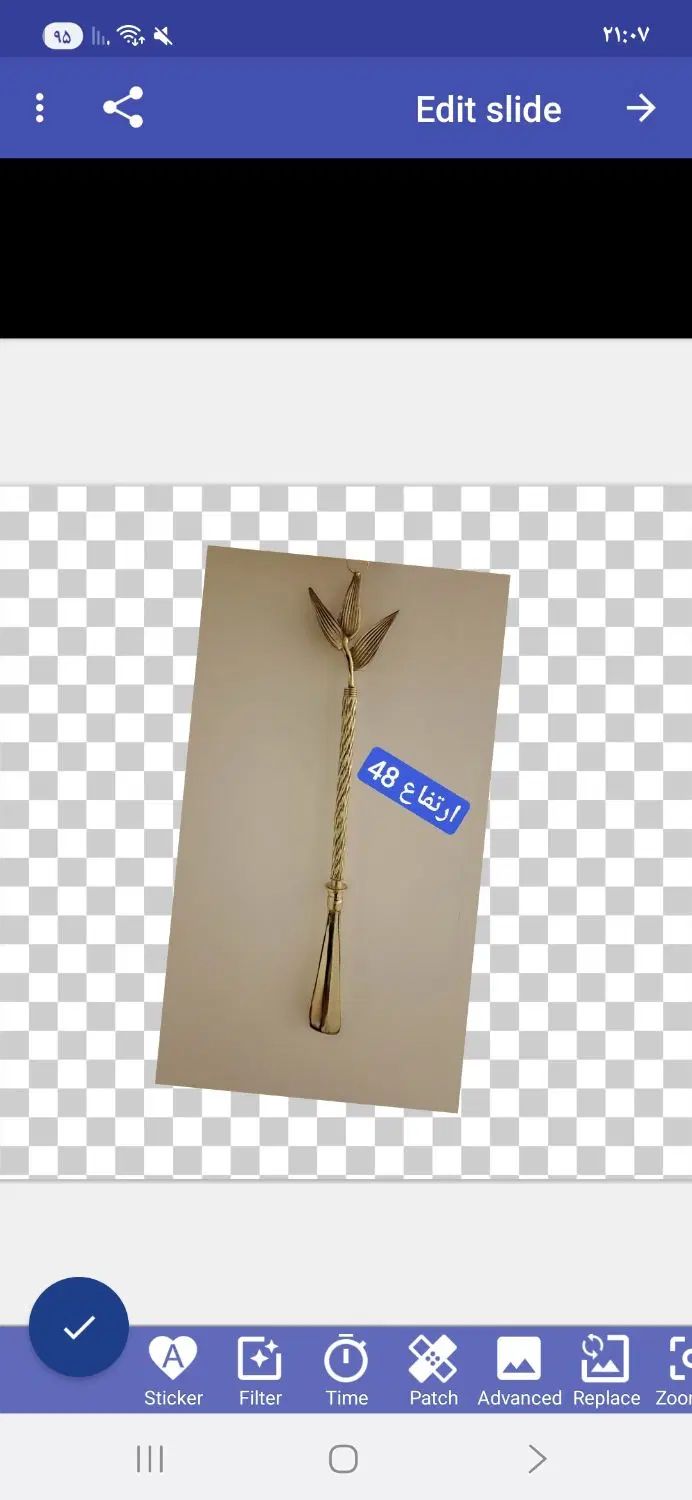Screen dimensions: 692x1500
Task: Go to the system home screen
Action: pos(343,1459)
